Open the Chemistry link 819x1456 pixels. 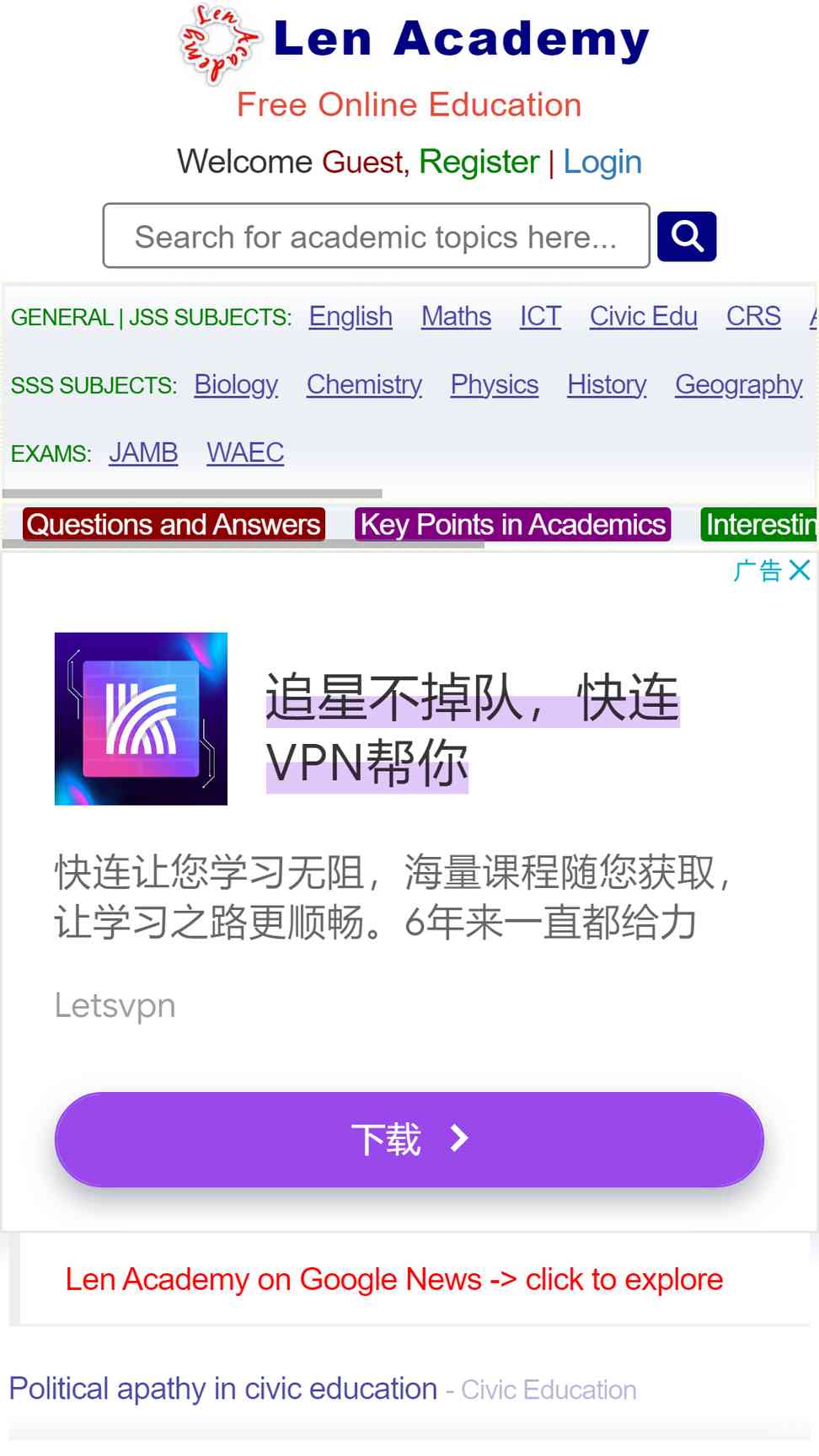[x=364, y=385]
